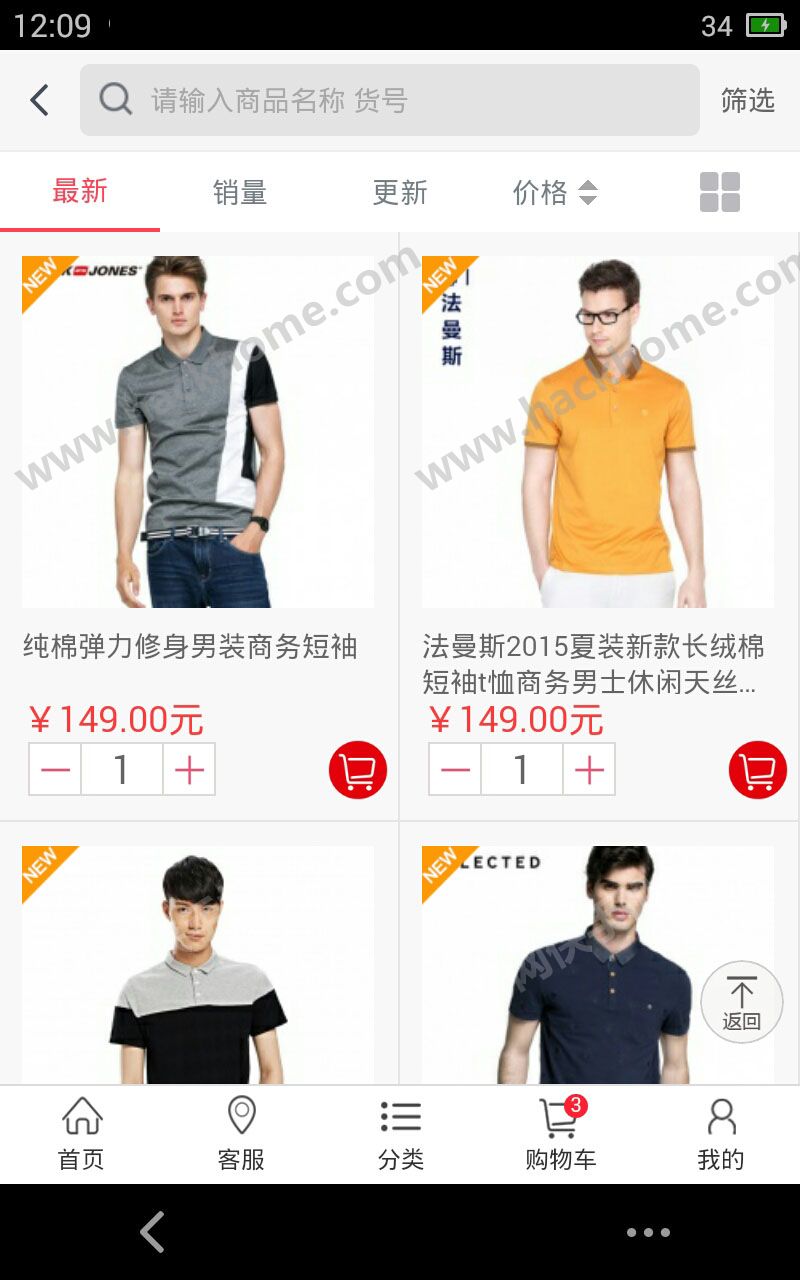Image resolution: width=800 pixels, height=1280 pixels.
Task: Open the search magnifier icon
Action: (116, 99)
